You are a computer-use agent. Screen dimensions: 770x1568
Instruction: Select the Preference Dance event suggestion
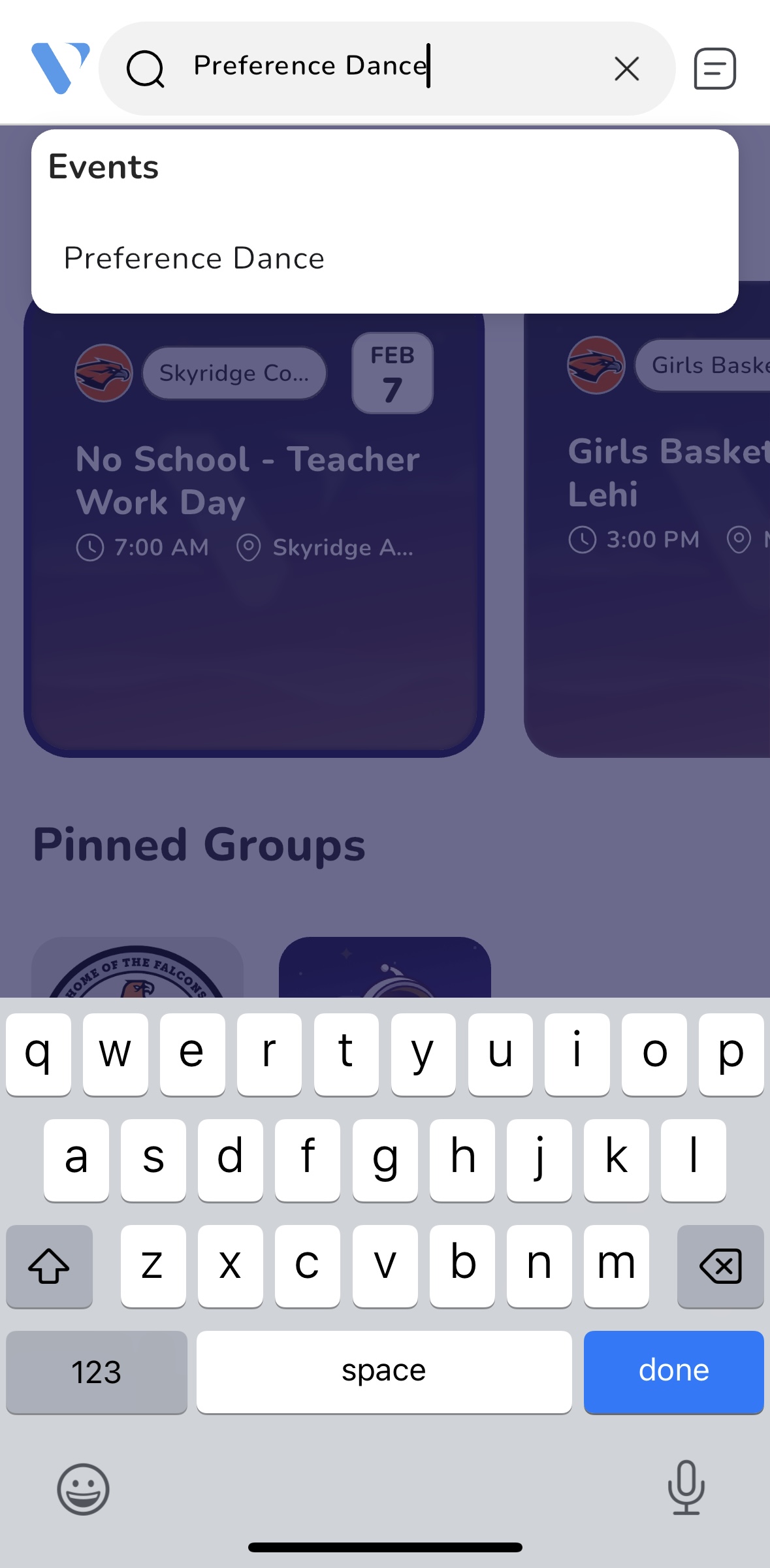click(194, 259)
